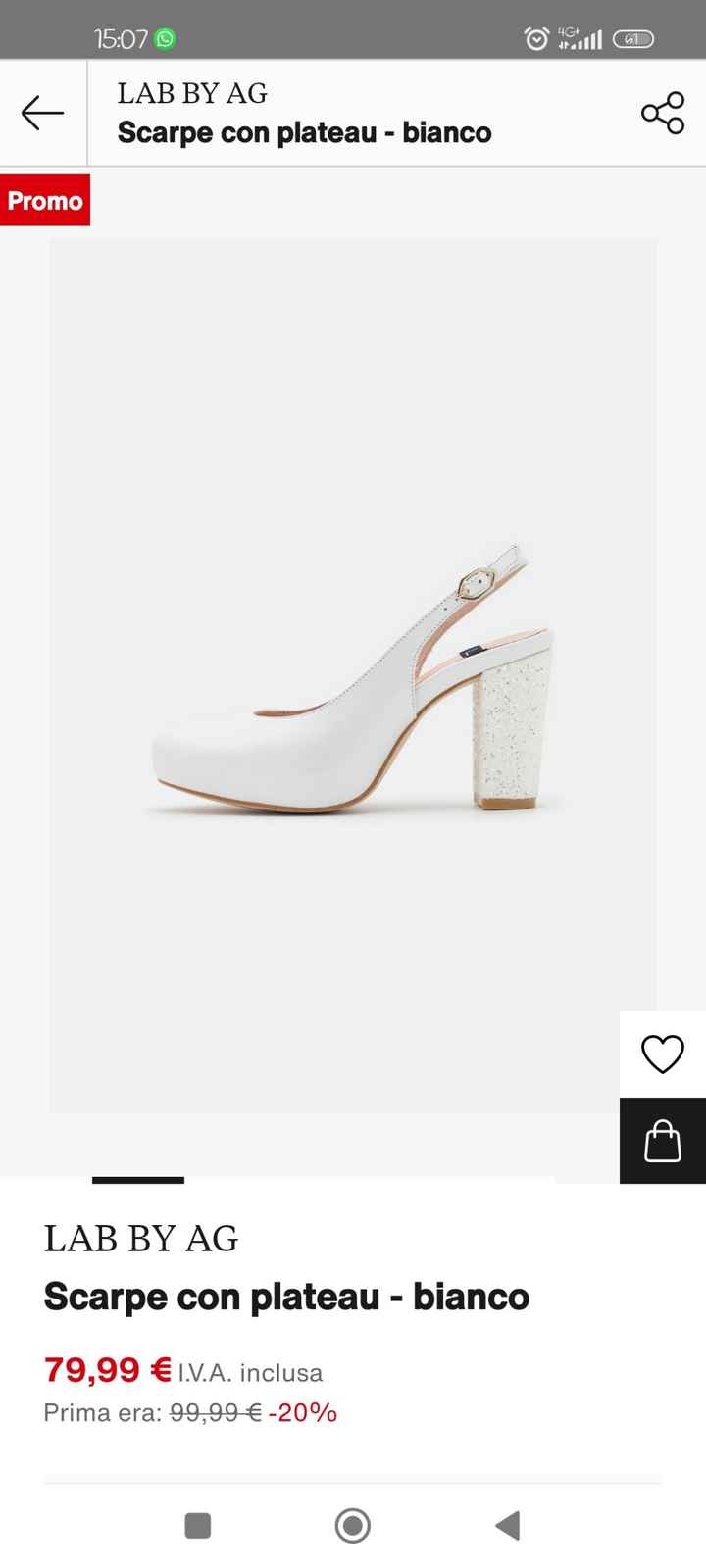Open the share options for this product

662,113
